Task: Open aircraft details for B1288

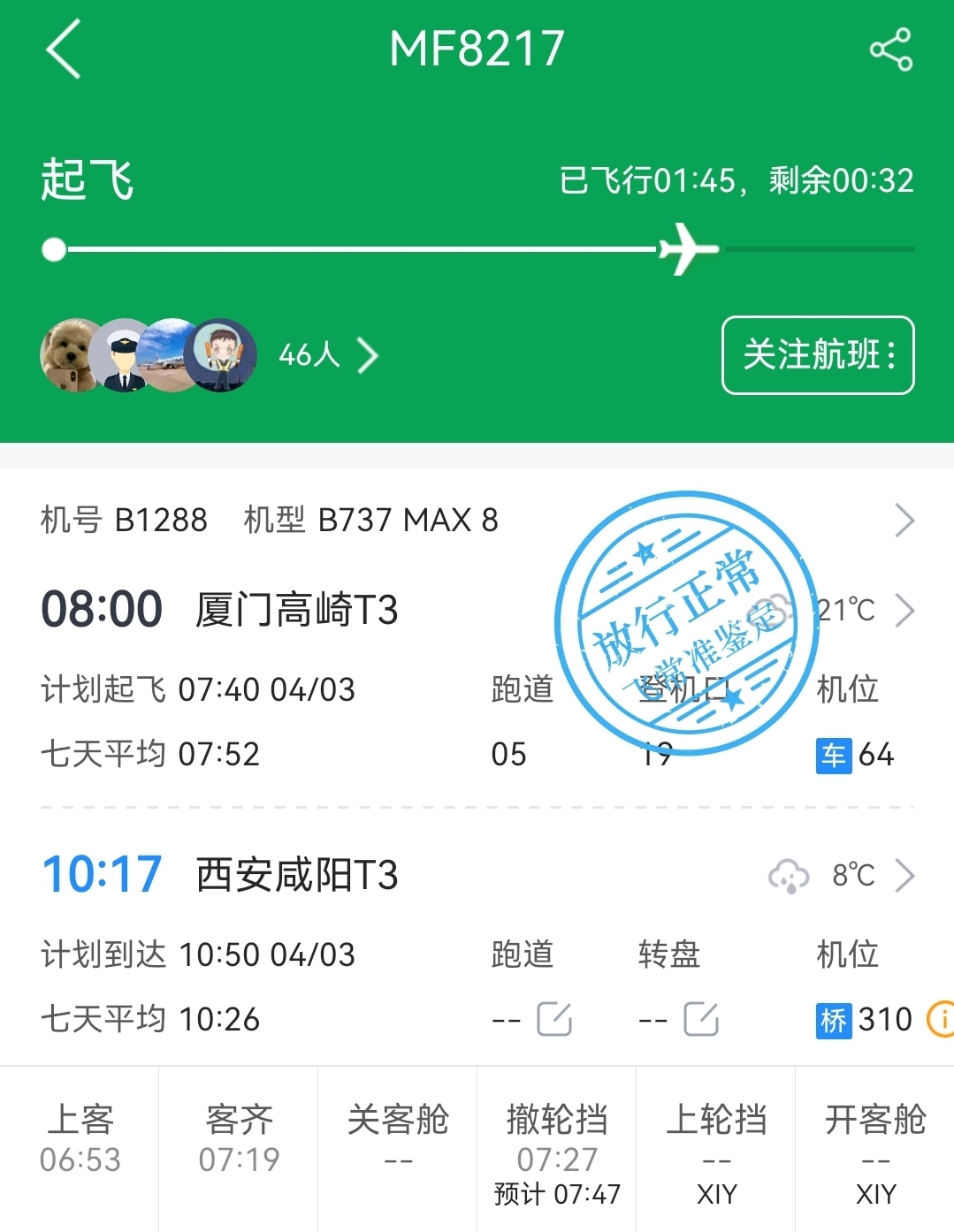Action: (x=904, y=521)
